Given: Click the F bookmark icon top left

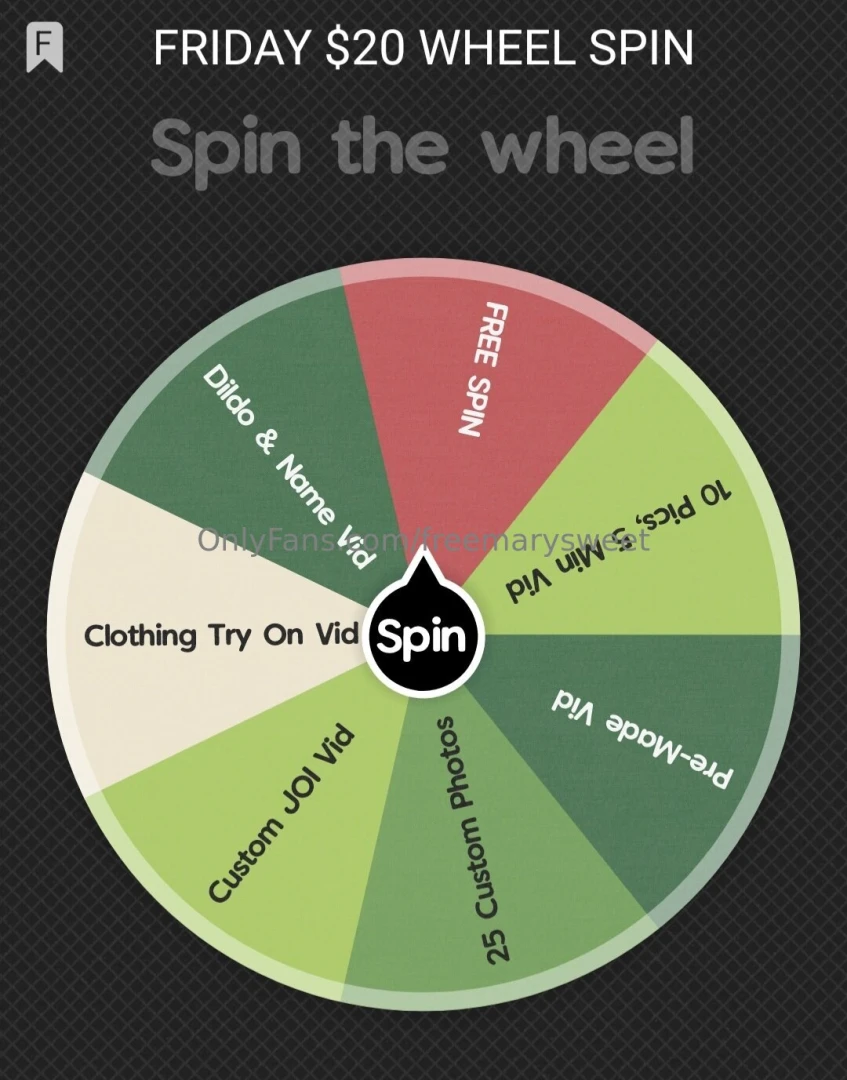Looking at the screenshot, I should 44,45.
